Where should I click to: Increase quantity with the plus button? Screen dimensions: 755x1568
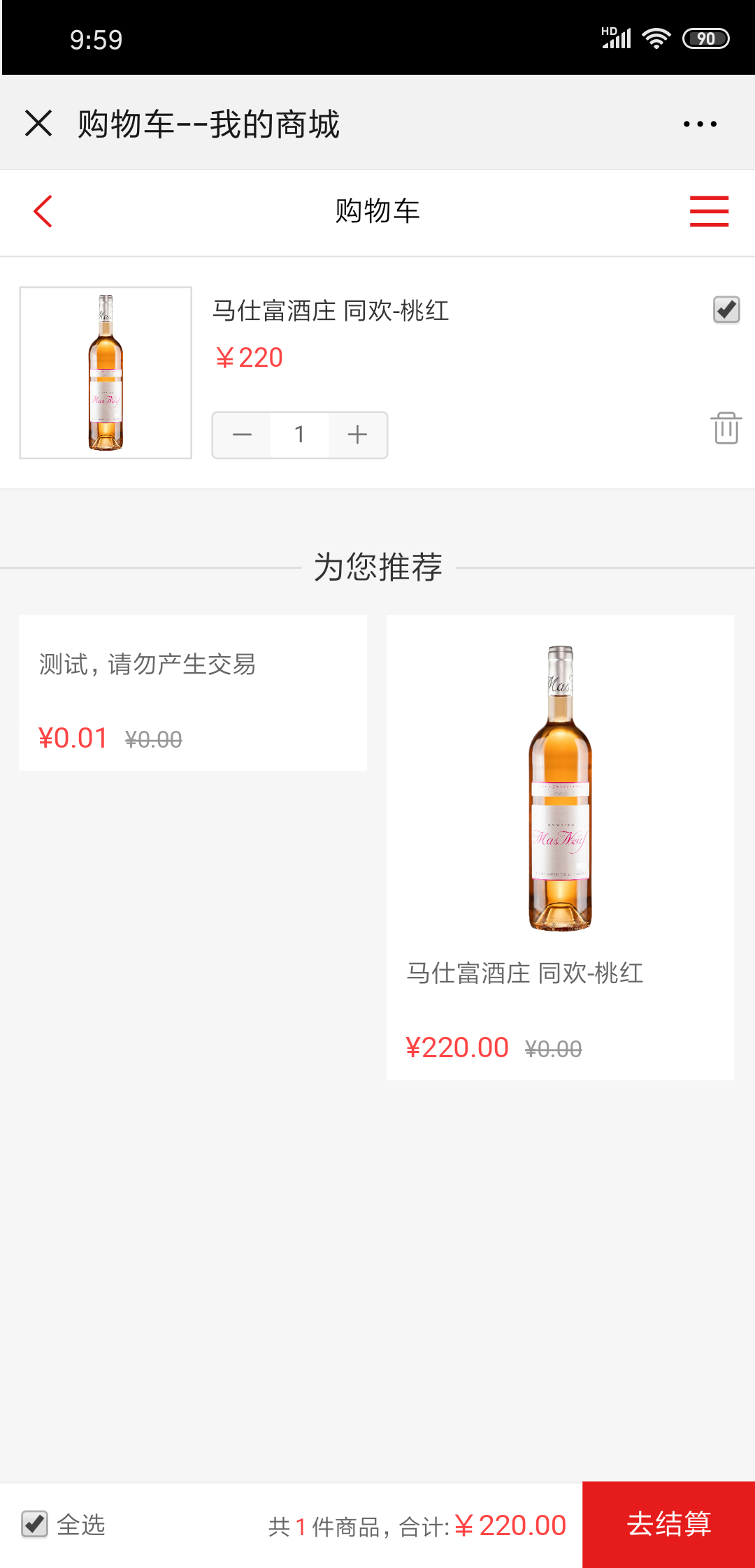(x=357, y=435)
